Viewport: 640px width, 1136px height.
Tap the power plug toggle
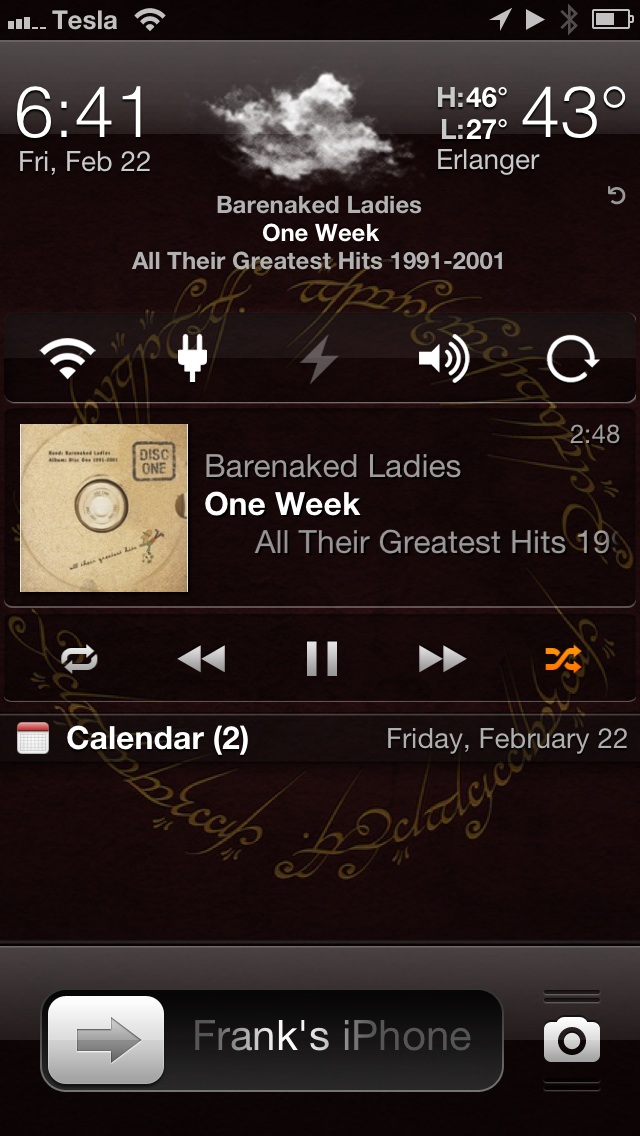193,358
